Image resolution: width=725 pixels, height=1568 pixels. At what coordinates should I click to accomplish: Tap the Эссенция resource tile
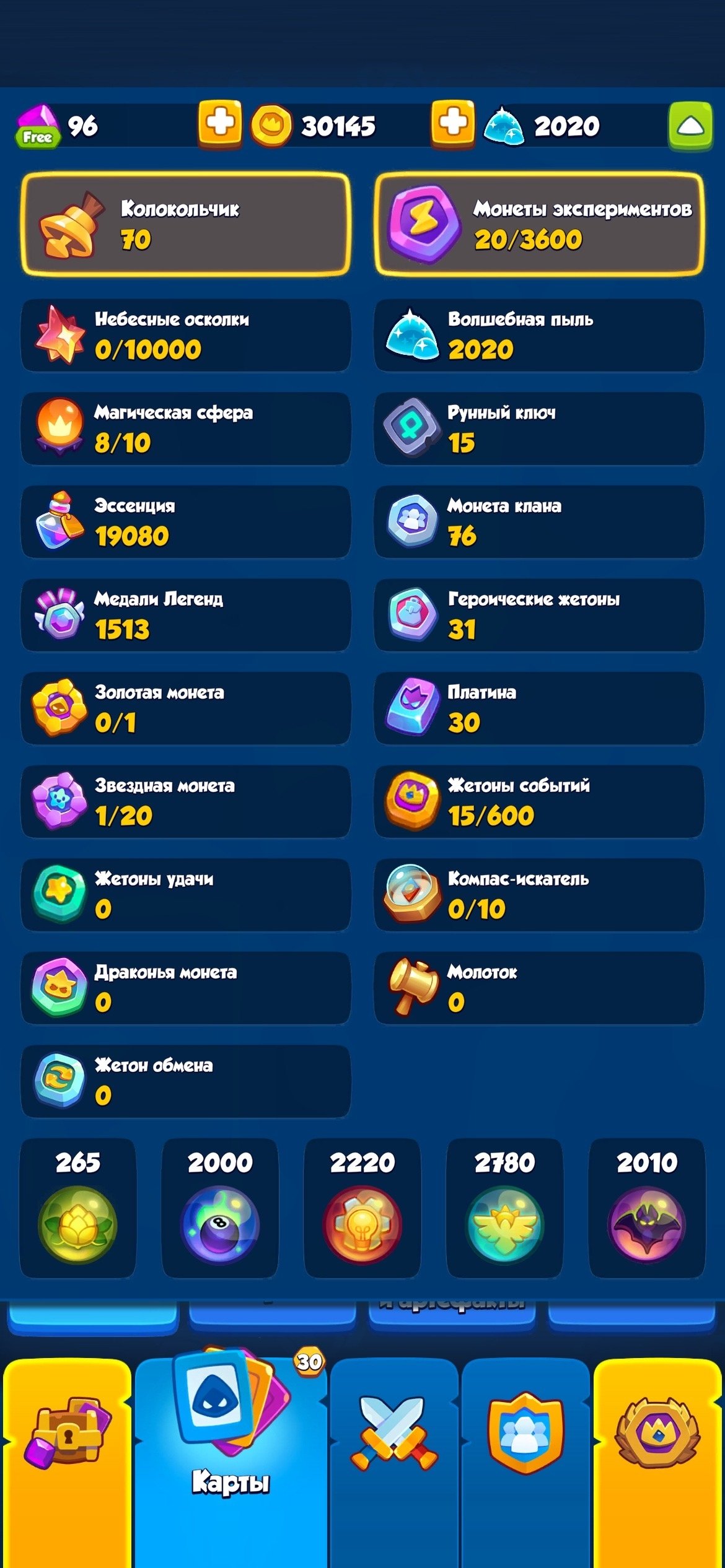pyautogui.click(x=186, y=521)
